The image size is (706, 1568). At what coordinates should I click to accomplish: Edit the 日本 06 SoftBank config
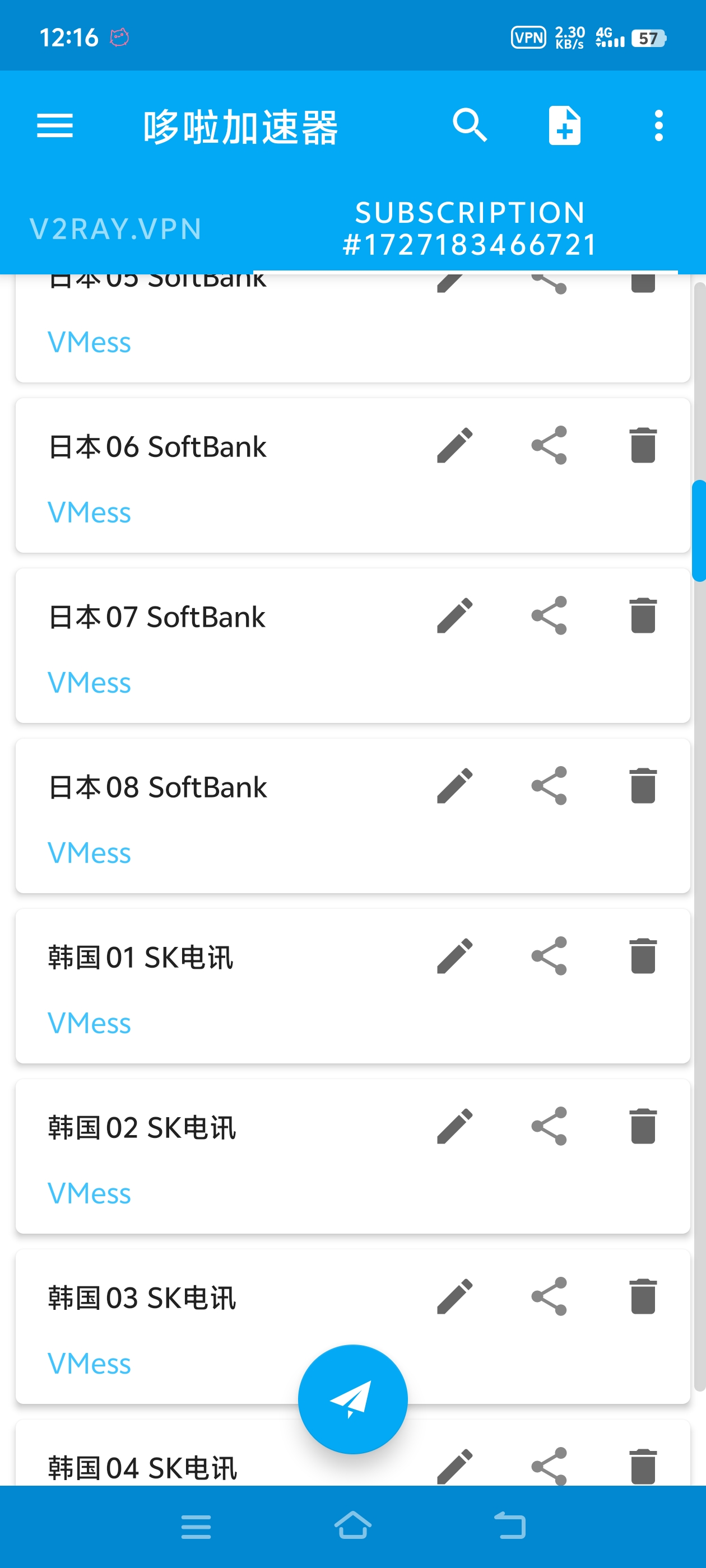point(455,445)
